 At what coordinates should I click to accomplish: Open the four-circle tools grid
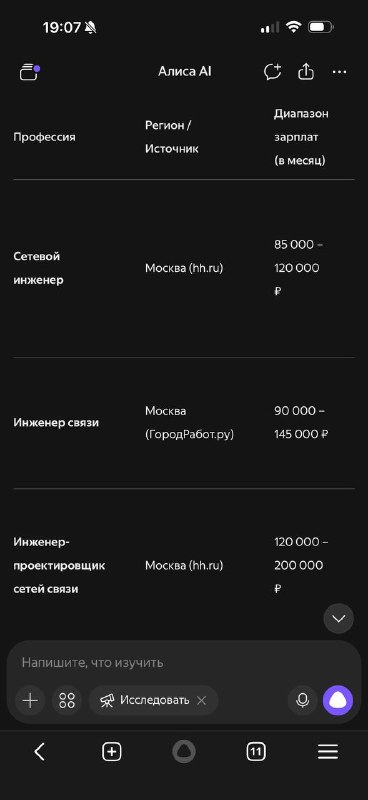(67, 700)
